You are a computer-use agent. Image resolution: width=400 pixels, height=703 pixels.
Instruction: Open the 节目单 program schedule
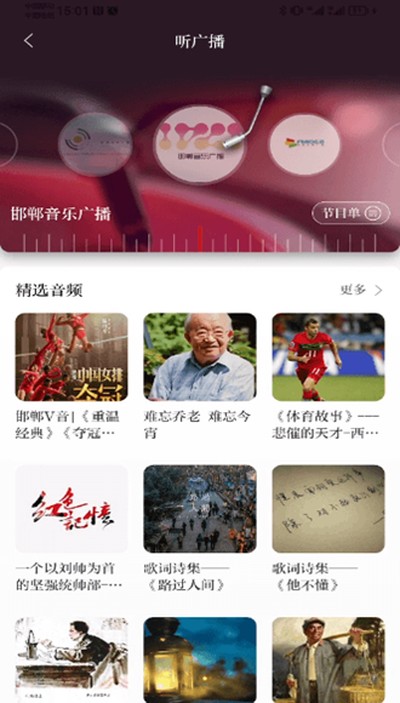tap(351, 213)
